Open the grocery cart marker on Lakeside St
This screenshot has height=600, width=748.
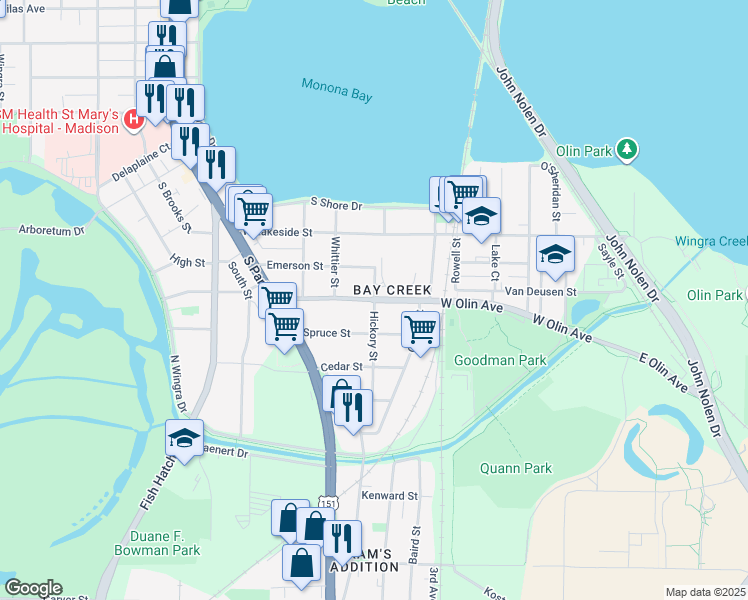point(254,210)
